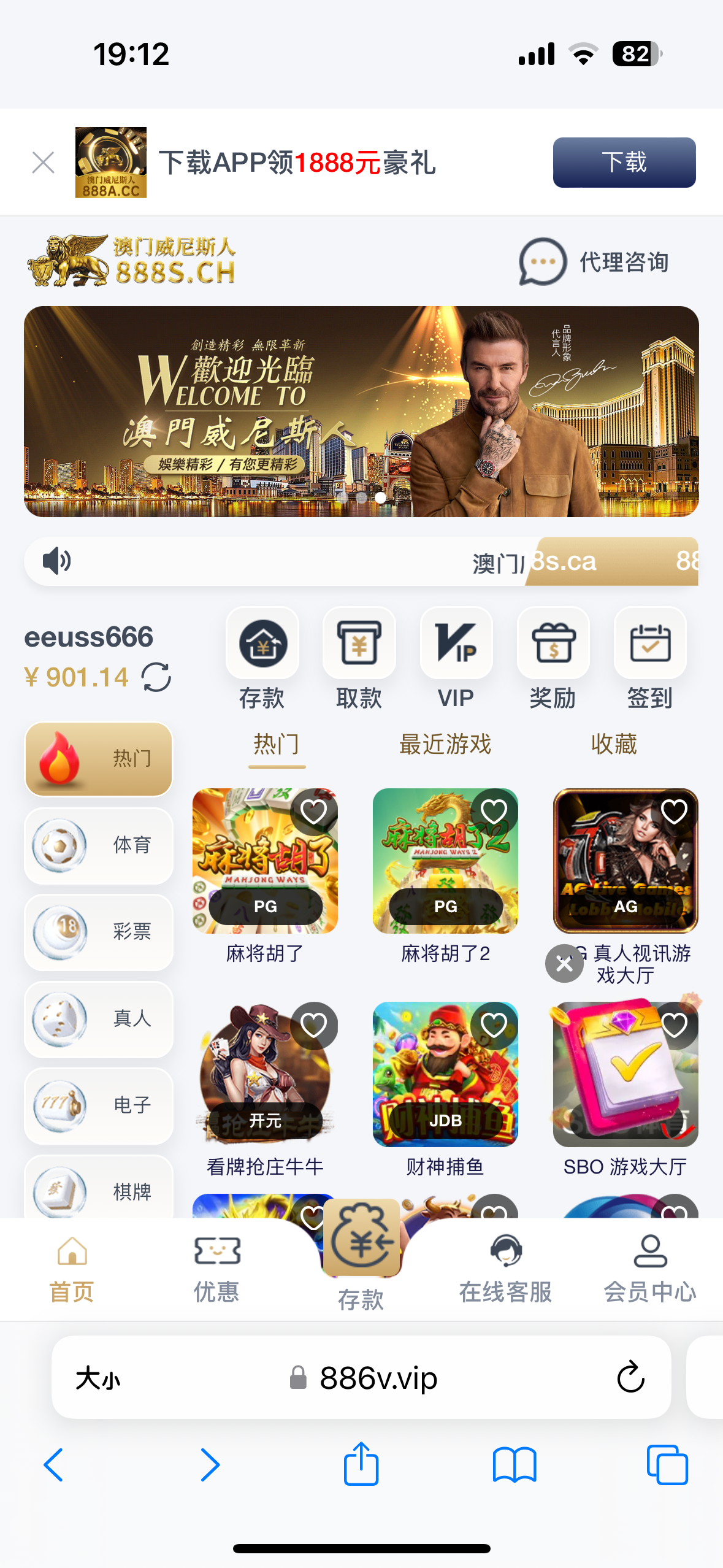Reload the page in Safari
The image size is (723, 1568).
(x=630, y=1378)
